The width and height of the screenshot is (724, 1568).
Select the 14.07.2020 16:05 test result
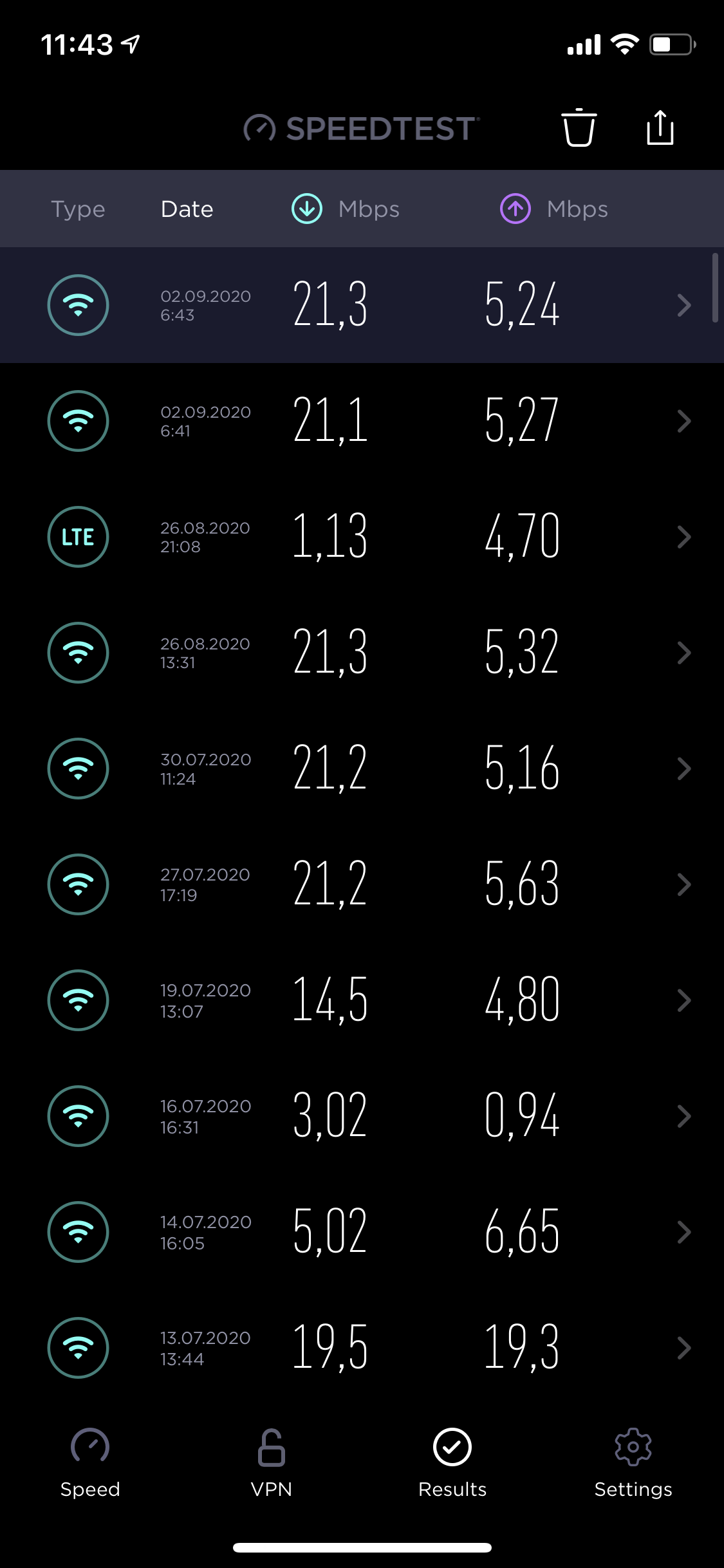click(362, 1232)
